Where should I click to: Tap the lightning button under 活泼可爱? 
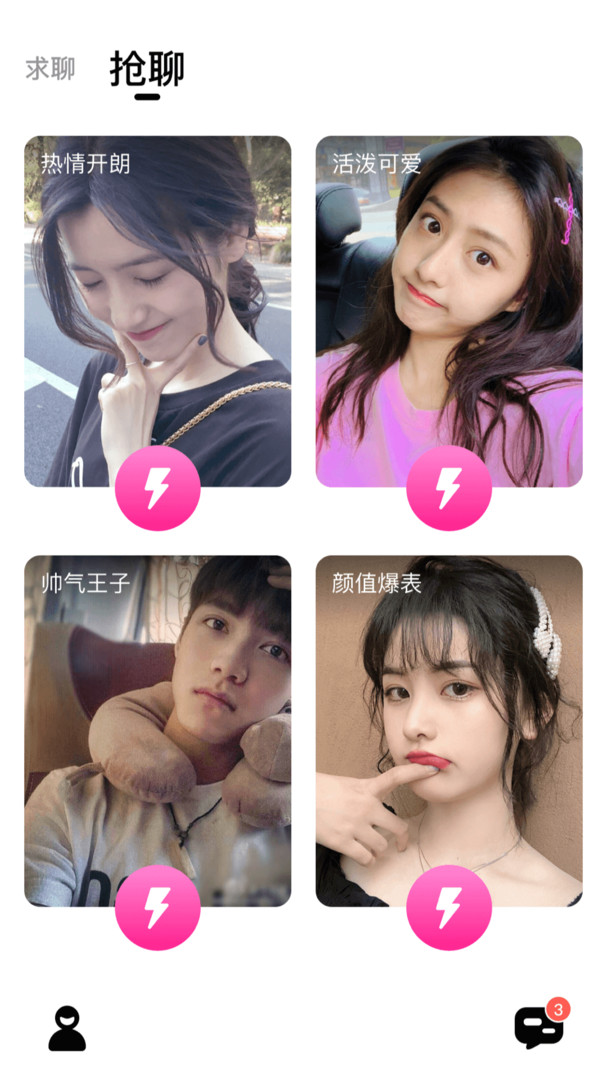(x=449, y=488)
